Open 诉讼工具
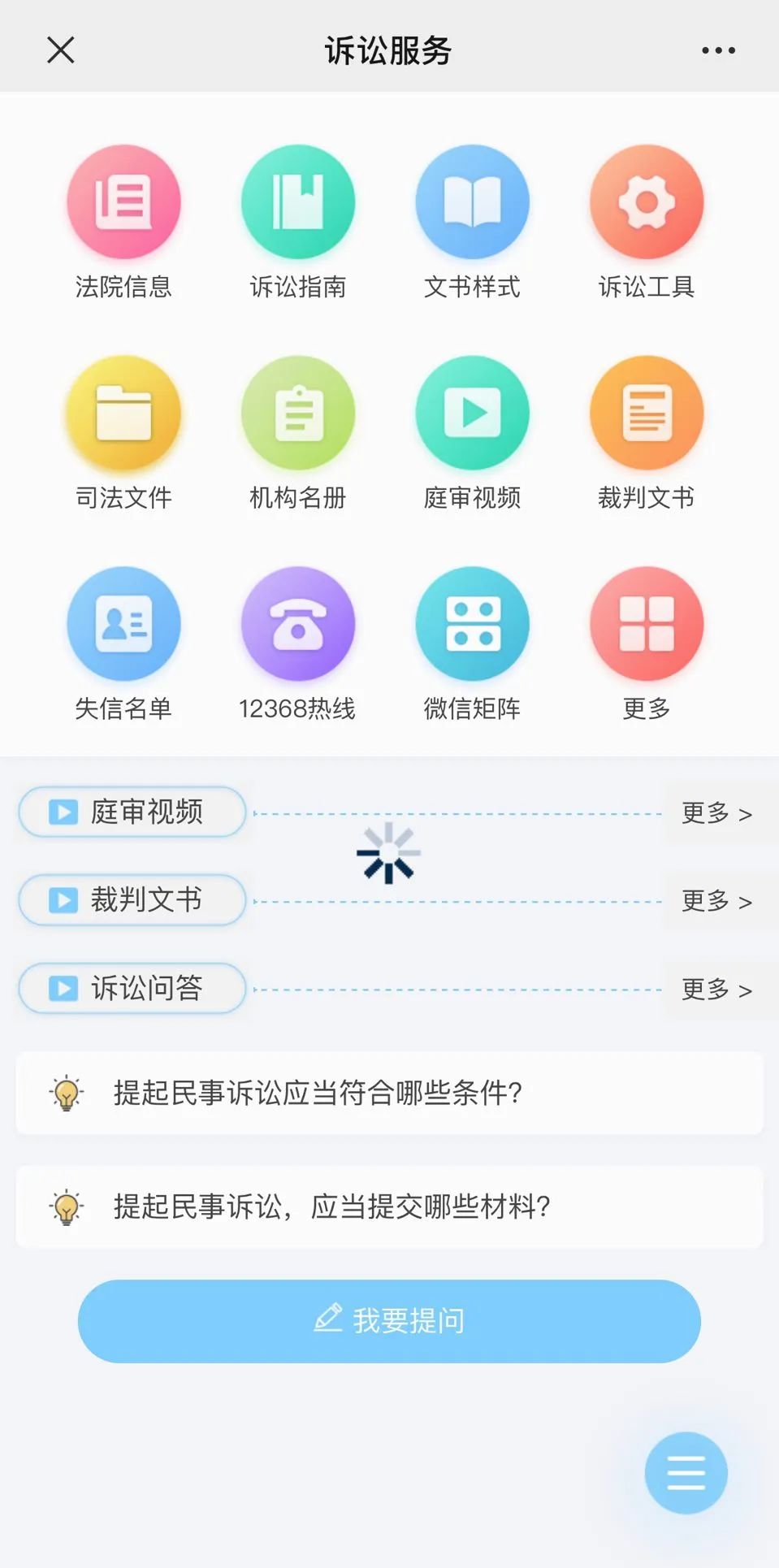The image size is (779, 1568). pyautogui.click(x=647, y=222)
